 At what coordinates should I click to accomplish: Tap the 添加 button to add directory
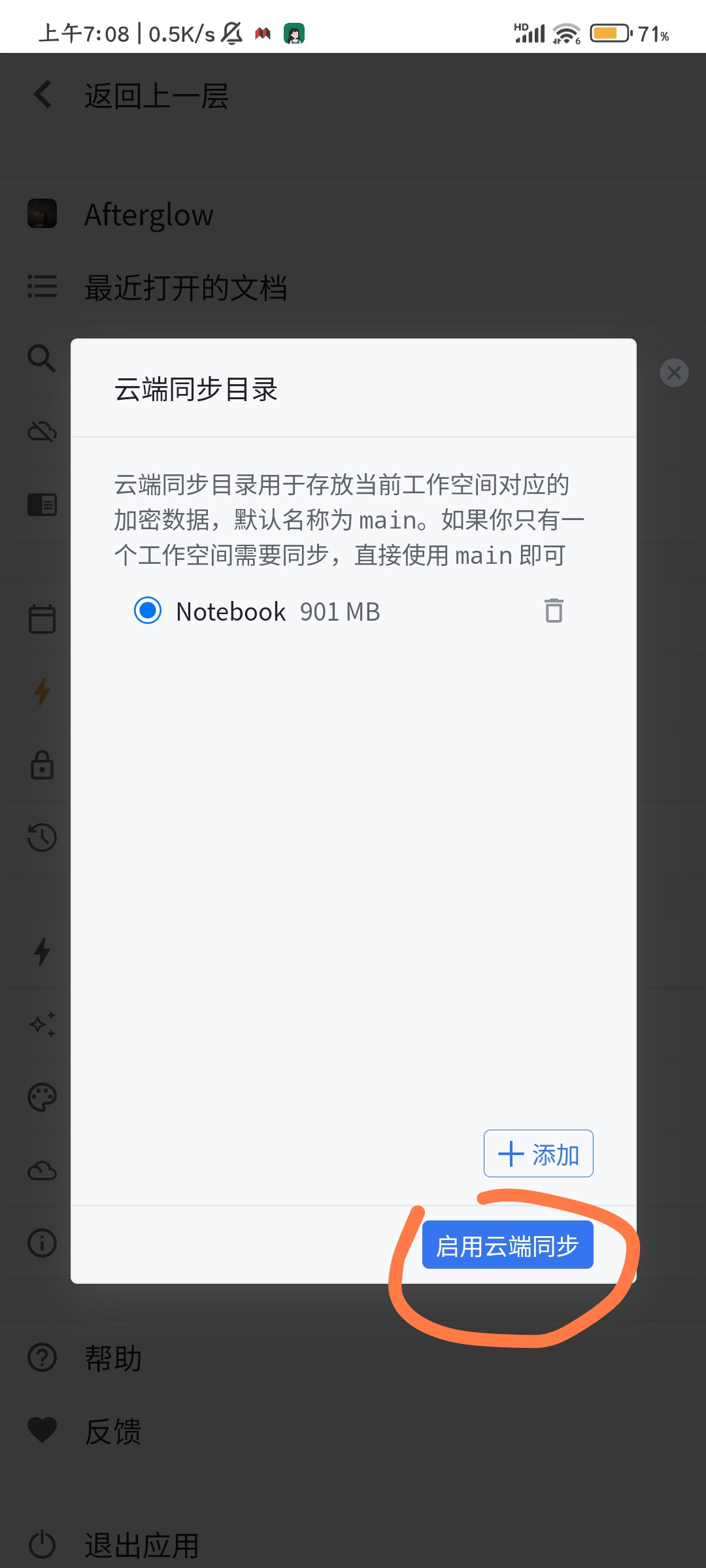(x=538, y=1154)
